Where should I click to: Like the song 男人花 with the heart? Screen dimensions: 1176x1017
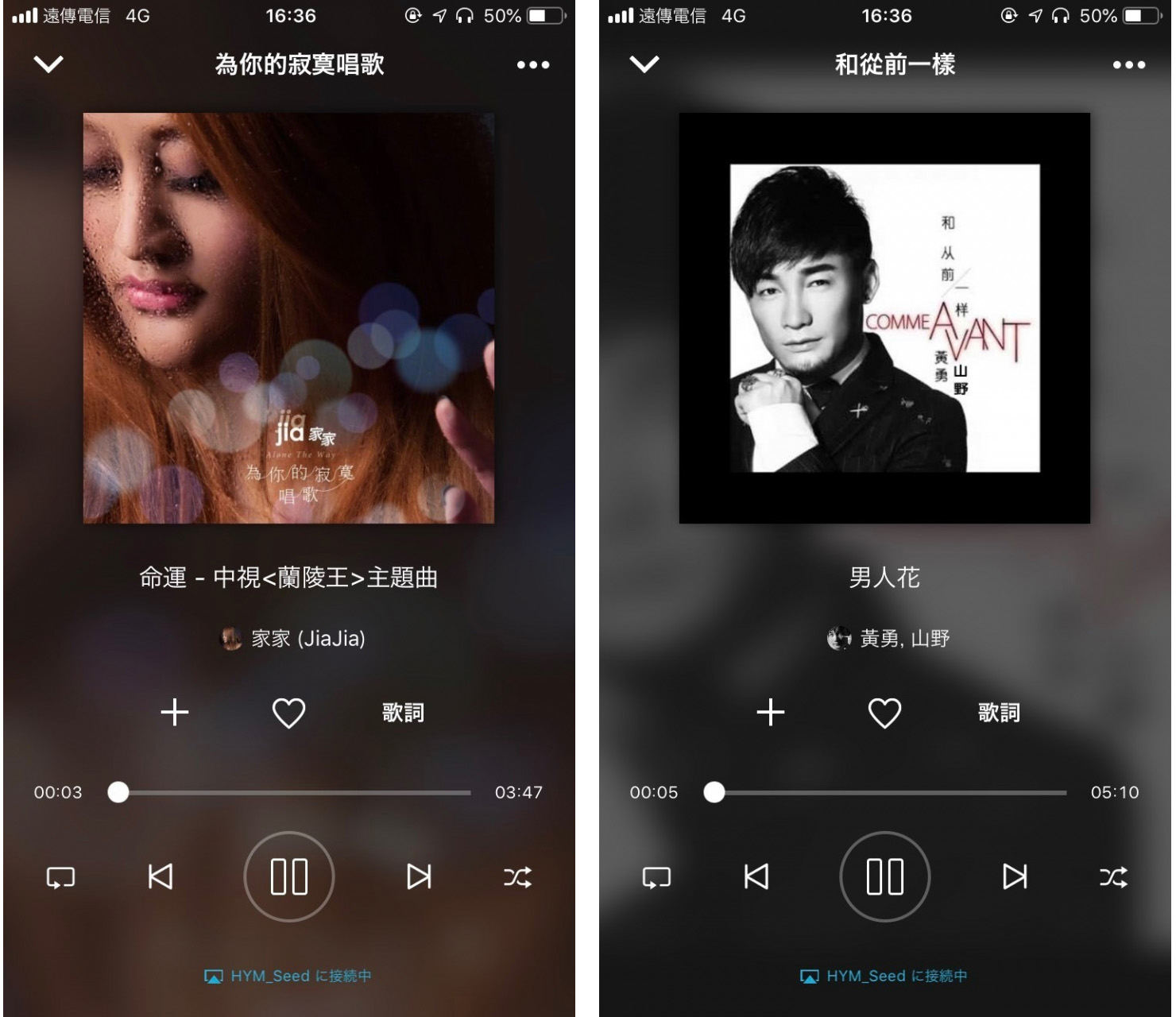coord(884,713)
